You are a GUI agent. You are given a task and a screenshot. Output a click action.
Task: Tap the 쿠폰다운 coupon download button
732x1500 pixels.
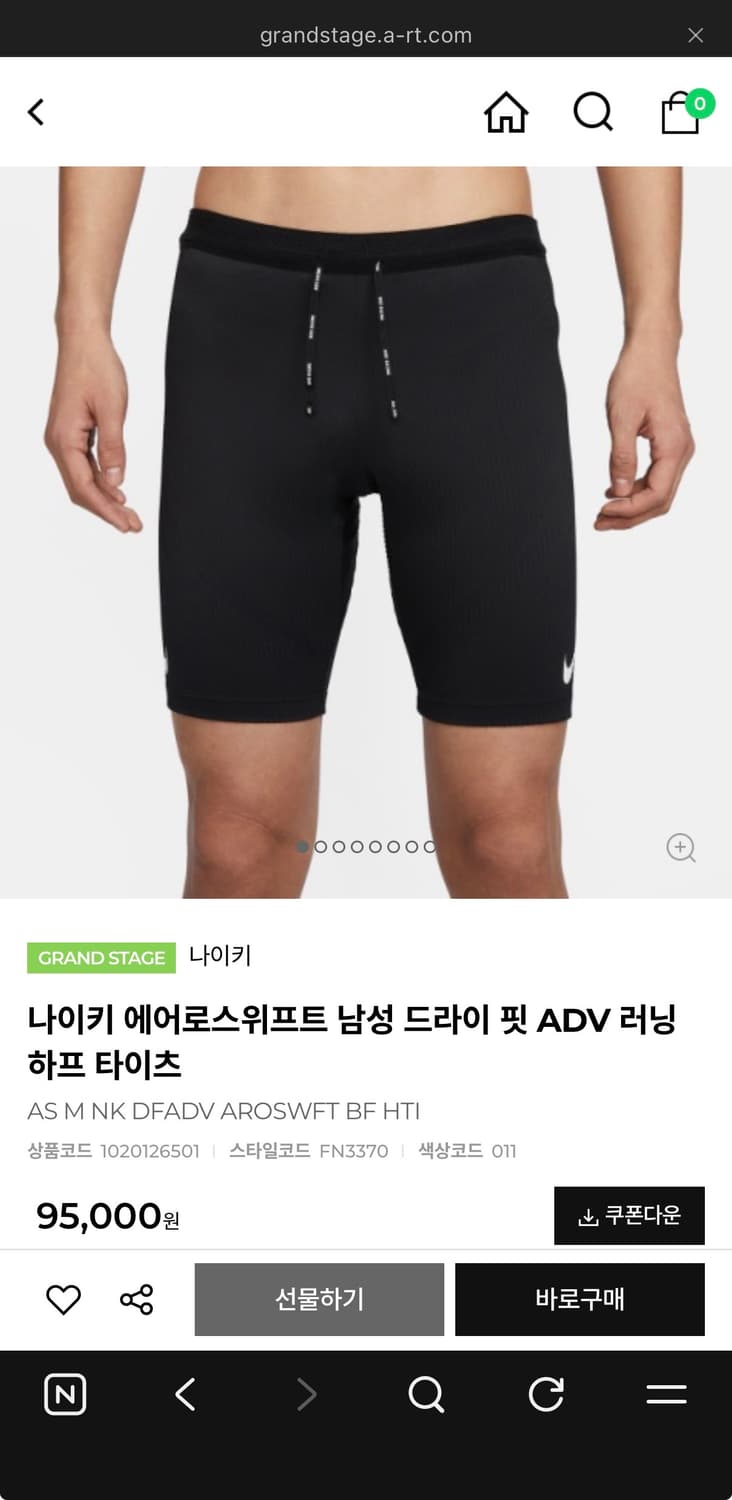pos(629,1215)
